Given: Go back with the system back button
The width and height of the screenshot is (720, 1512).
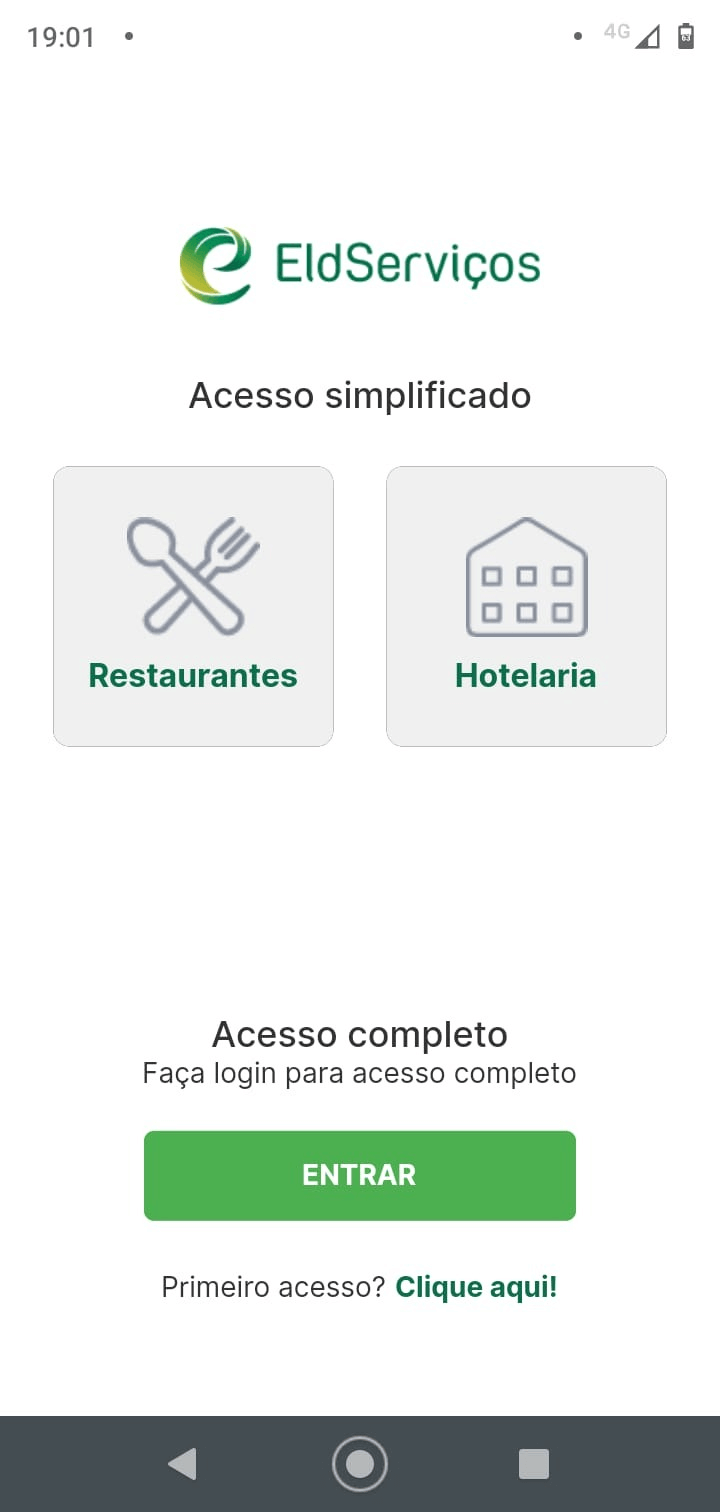Looking at the screenshot, I should (x=183, y=1464).
